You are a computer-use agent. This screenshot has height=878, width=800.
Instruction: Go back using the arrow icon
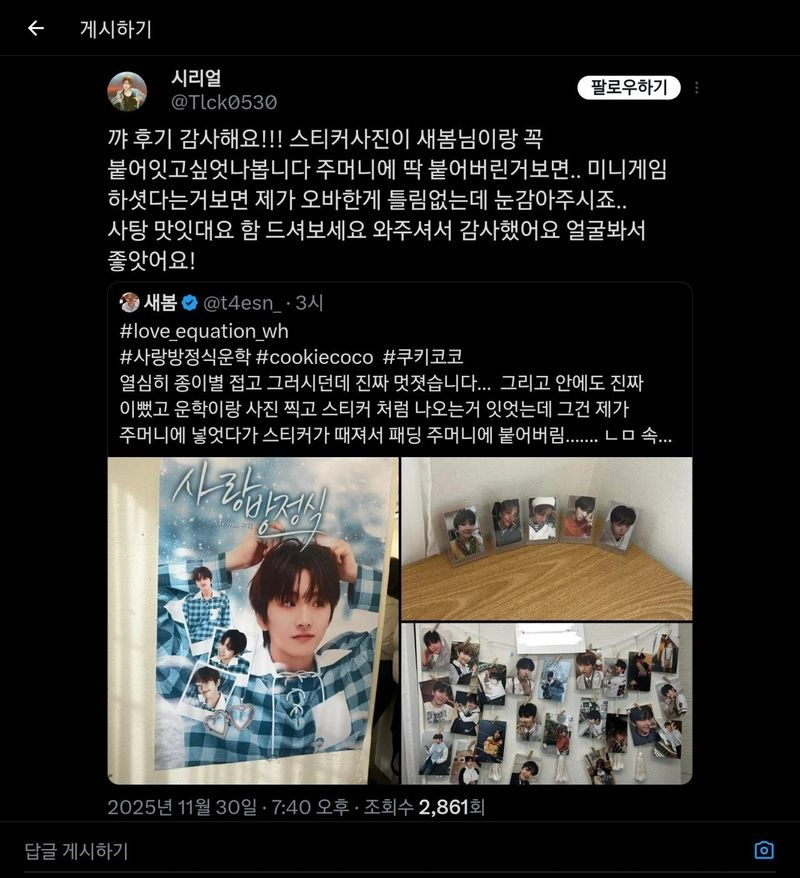[36, 29]
